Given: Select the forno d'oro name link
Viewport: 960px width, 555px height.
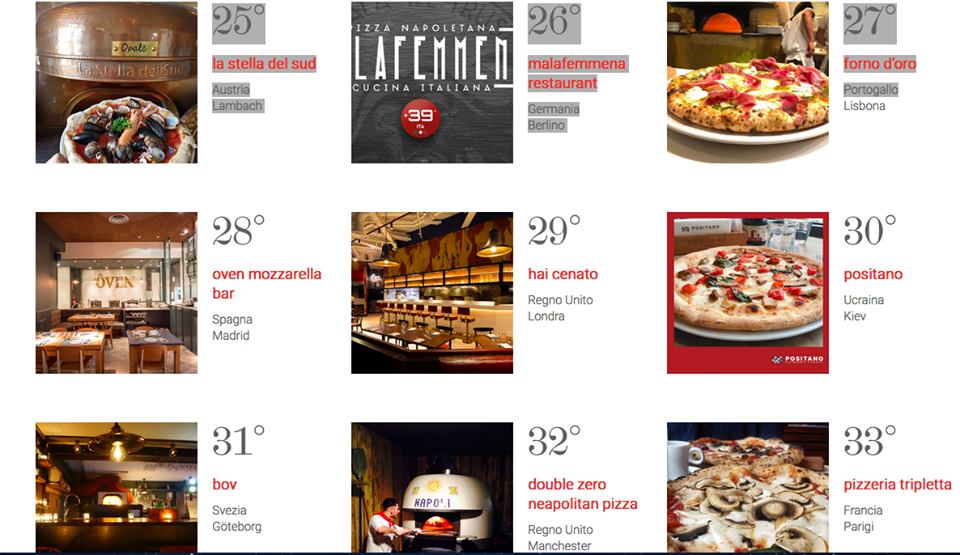Looking at the screenshot, I should pyautogui.click(x=879, y=64).
